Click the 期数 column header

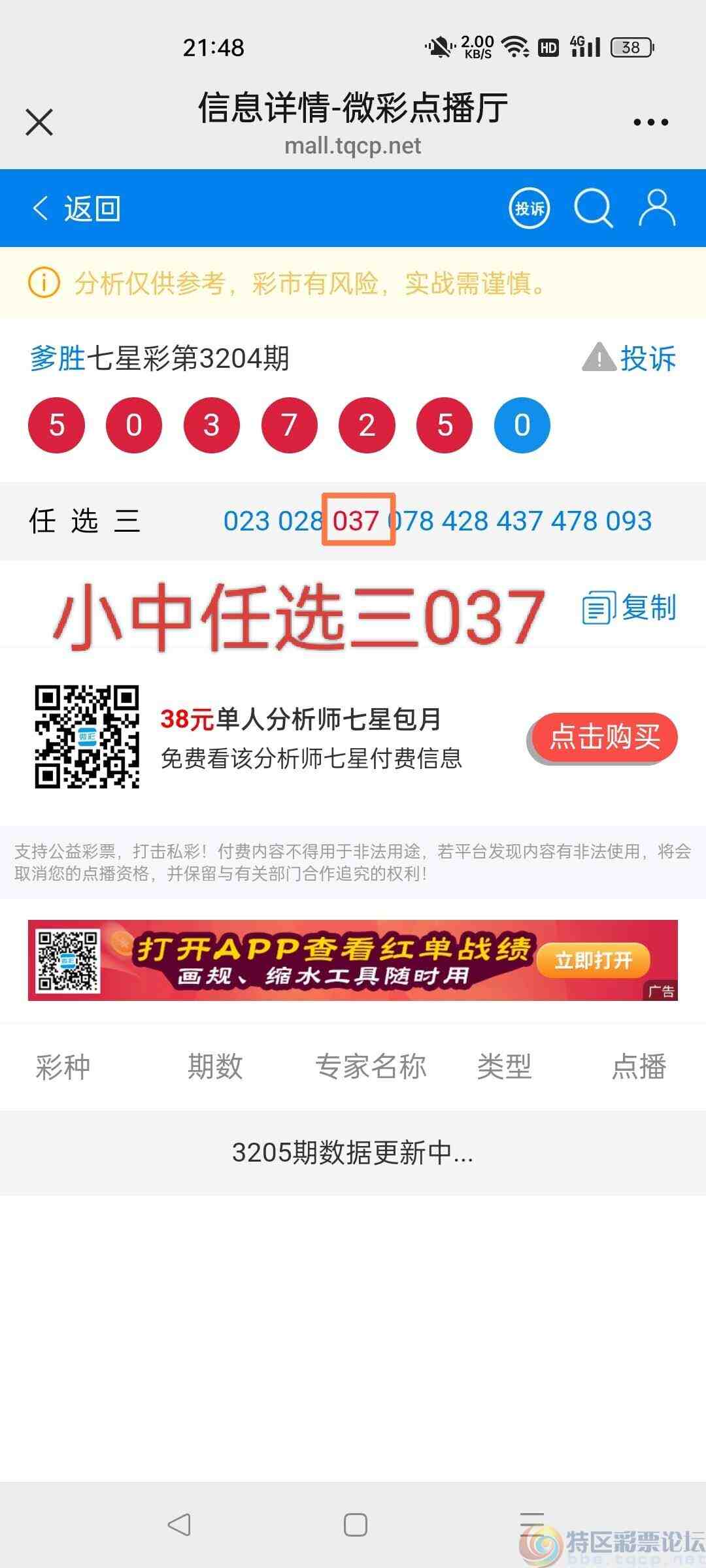pyautogui.click(x=216, y=1066)
